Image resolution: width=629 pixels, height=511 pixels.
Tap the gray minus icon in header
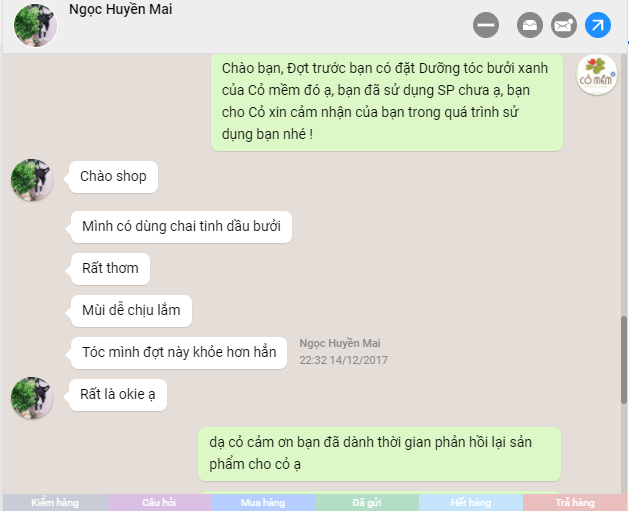[486, 25]
